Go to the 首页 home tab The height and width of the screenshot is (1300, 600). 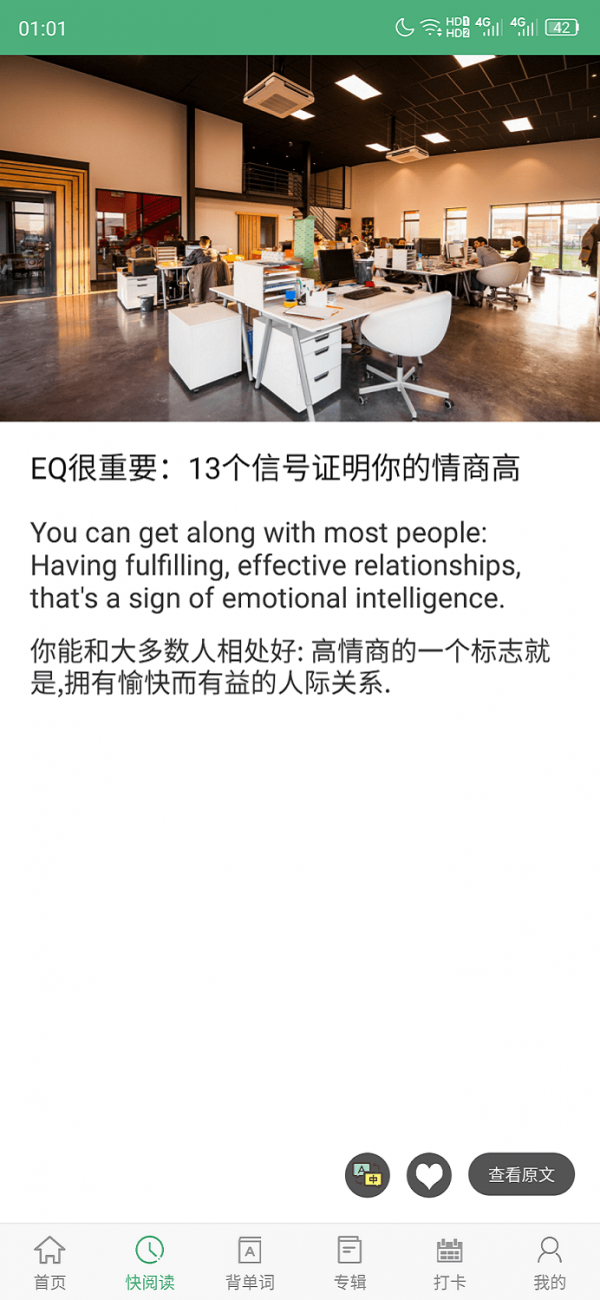point(50,1262)
